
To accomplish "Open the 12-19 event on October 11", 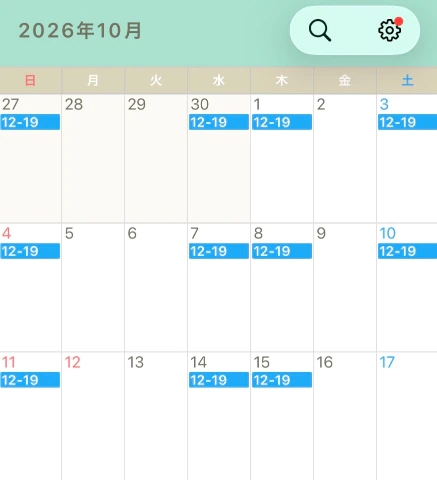I will tap(30, 380).
